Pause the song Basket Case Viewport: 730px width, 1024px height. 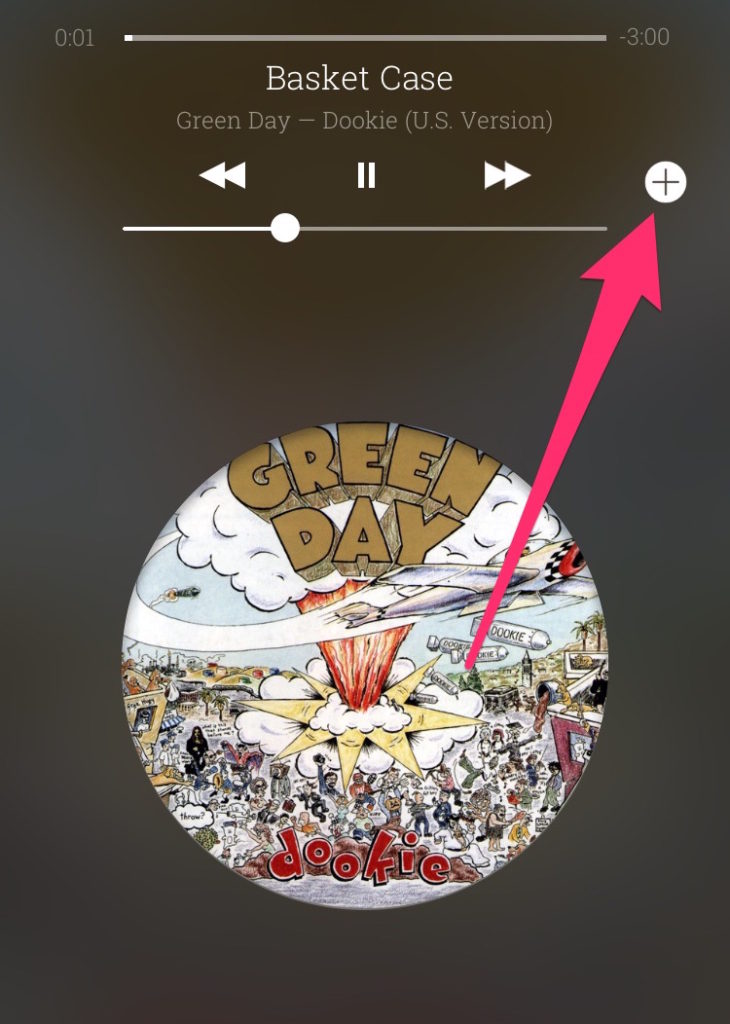point(366,176)
